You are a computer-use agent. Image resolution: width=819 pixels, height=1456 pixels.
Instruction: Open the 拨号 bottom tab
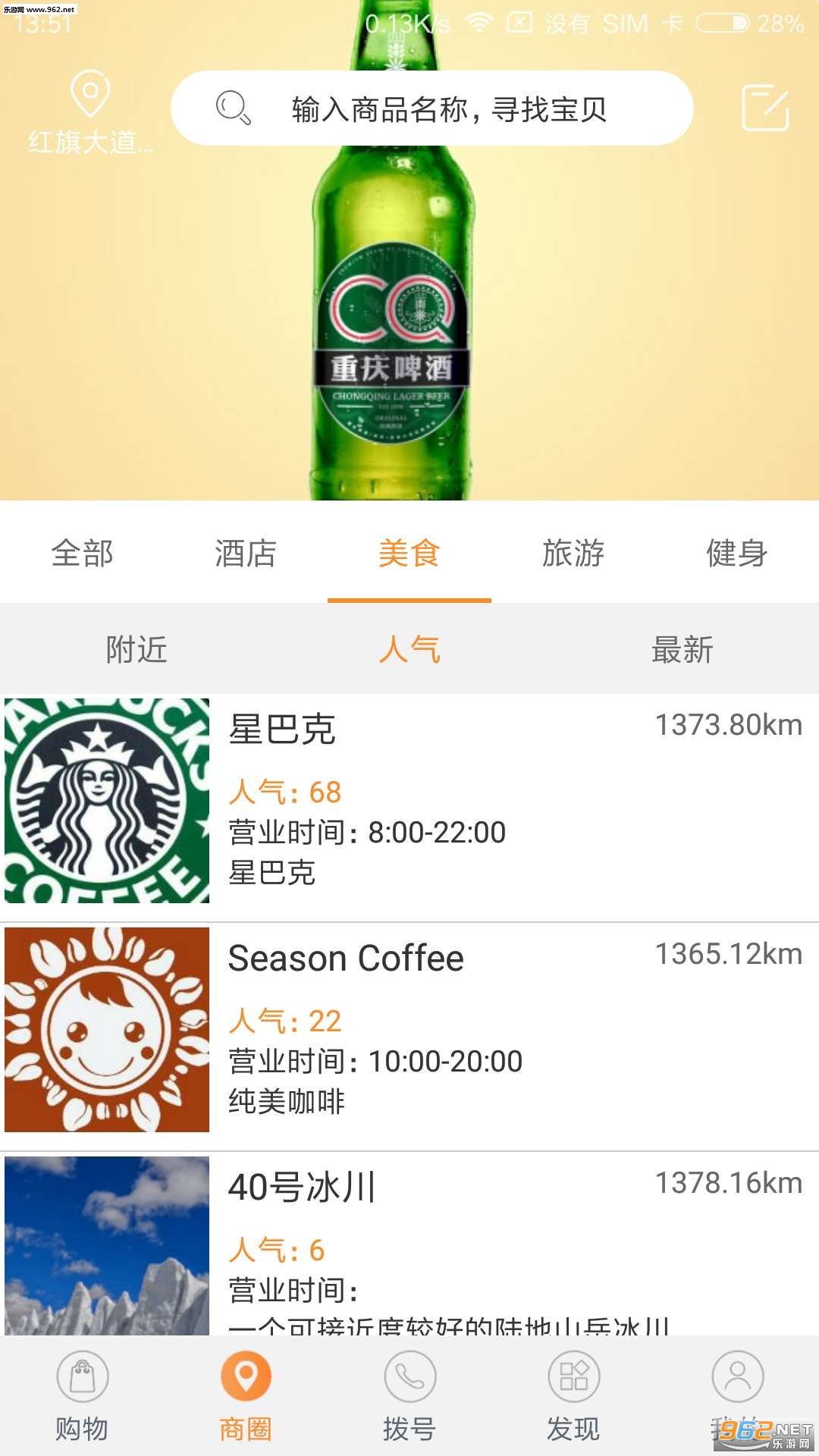coord(409,1395)
